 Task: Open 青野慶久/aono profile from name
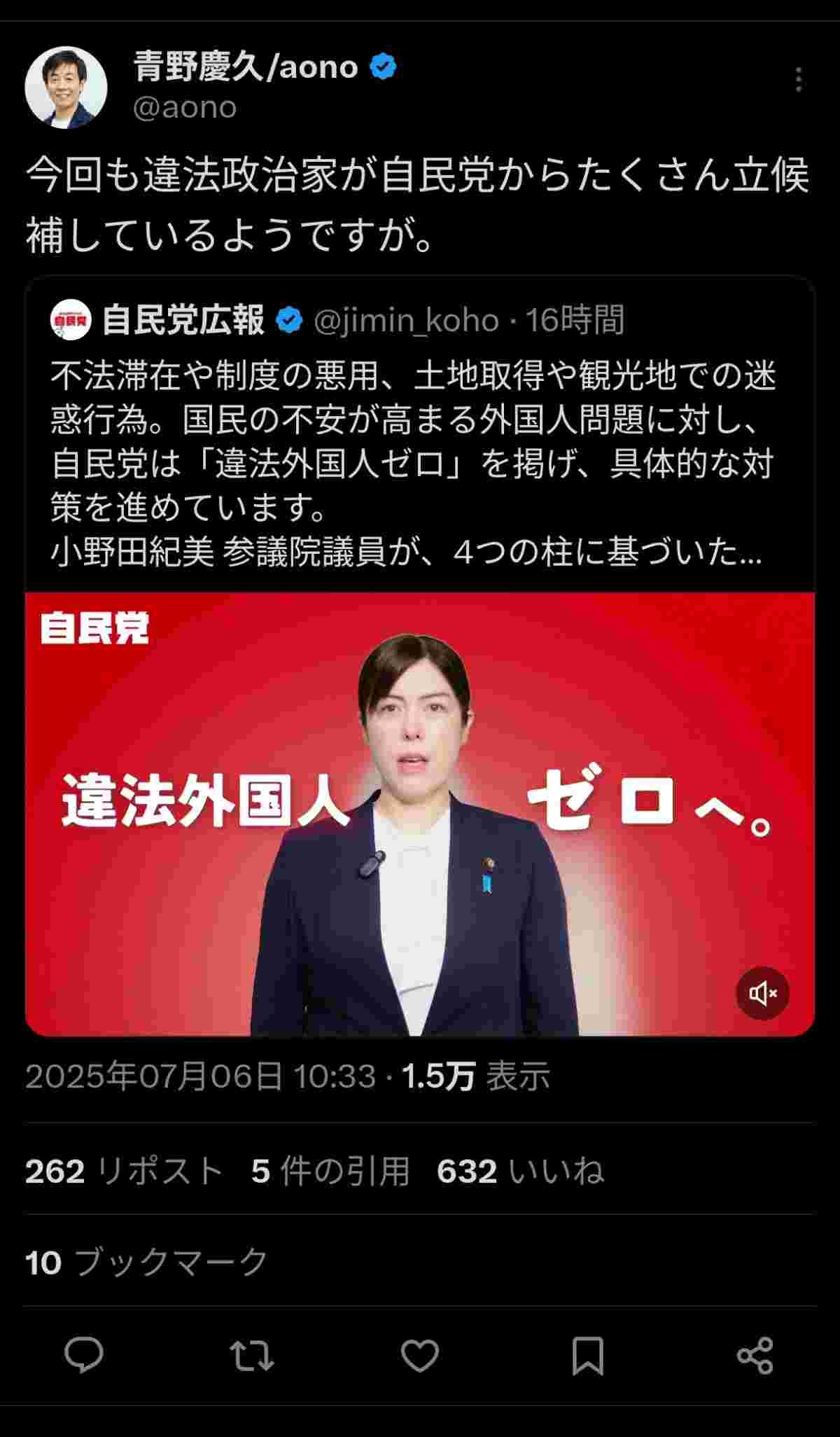246,67
